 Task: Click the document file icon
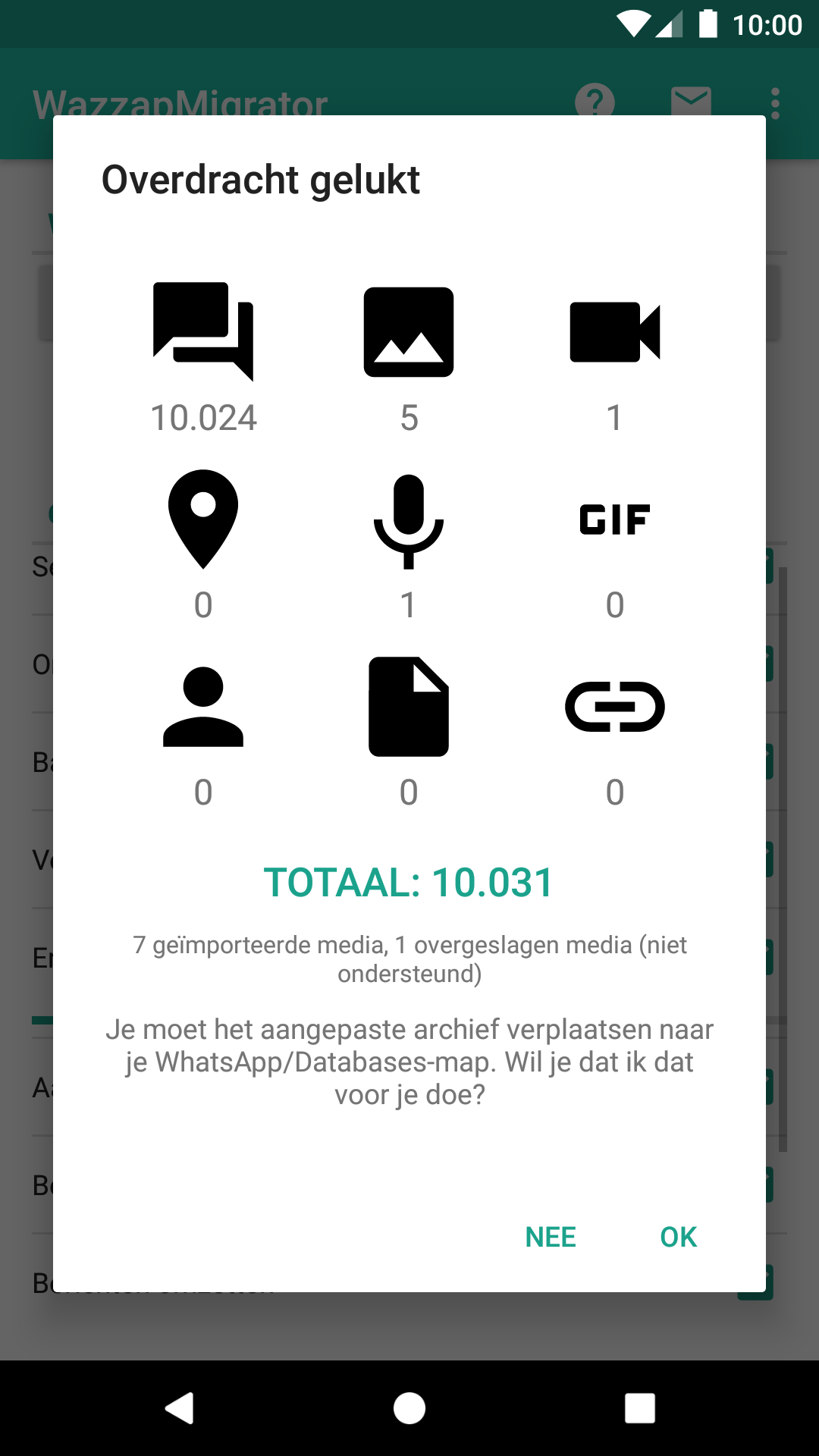pyautogui.click(x=409, y=708)
